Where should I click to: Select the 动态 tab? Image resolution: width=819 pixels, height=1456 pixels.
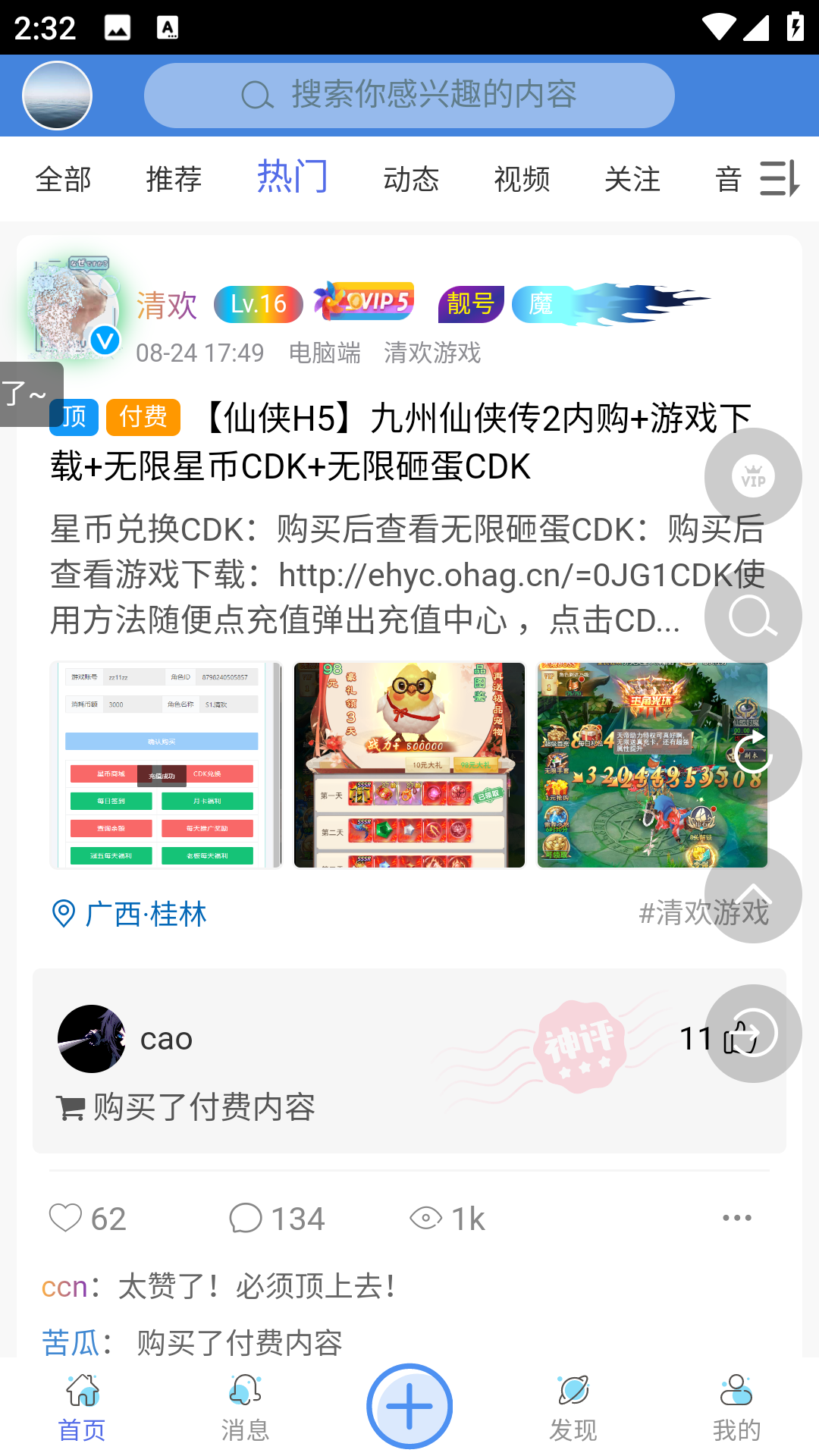point(411,180)
